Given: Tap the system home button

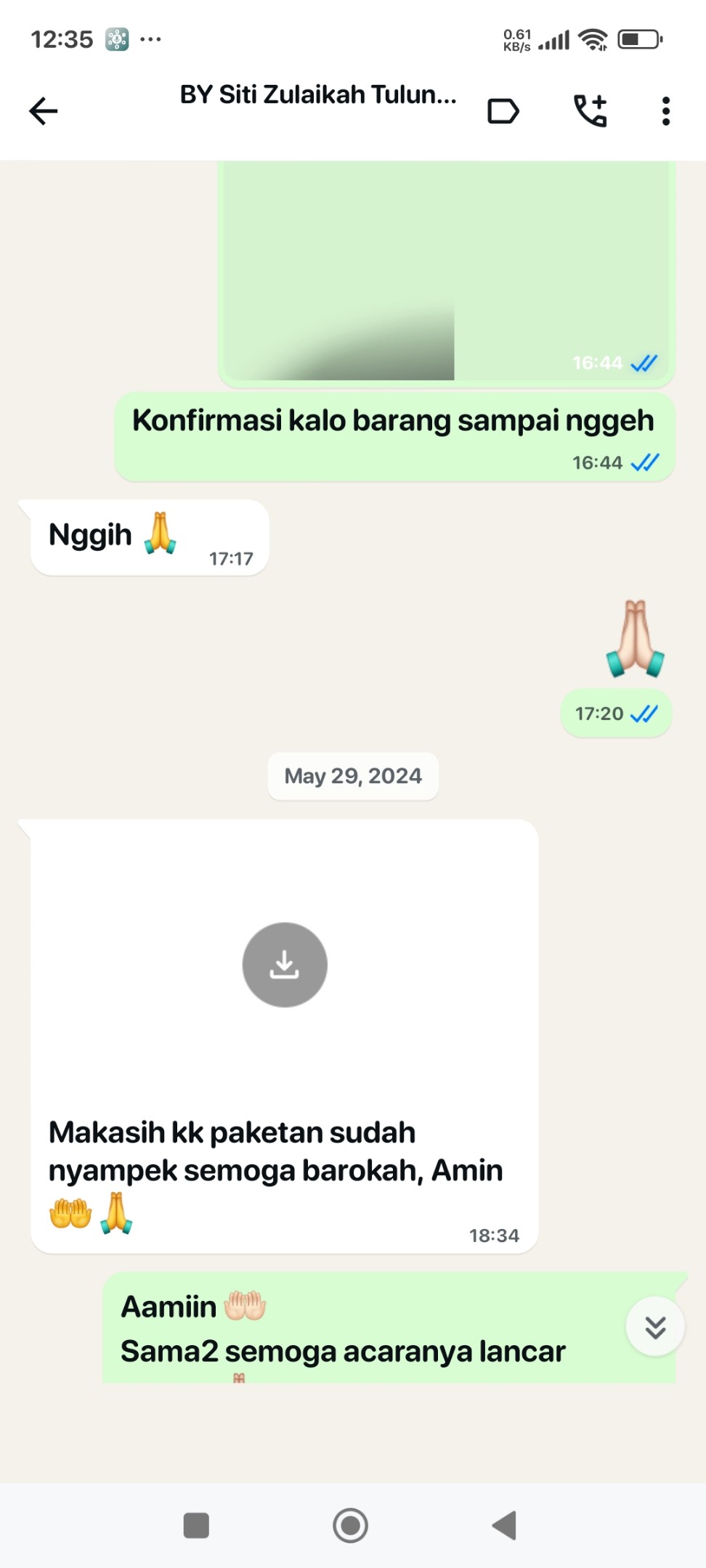Looking at the screenshot, I should pyautogui.click(x=351, y=1525).
